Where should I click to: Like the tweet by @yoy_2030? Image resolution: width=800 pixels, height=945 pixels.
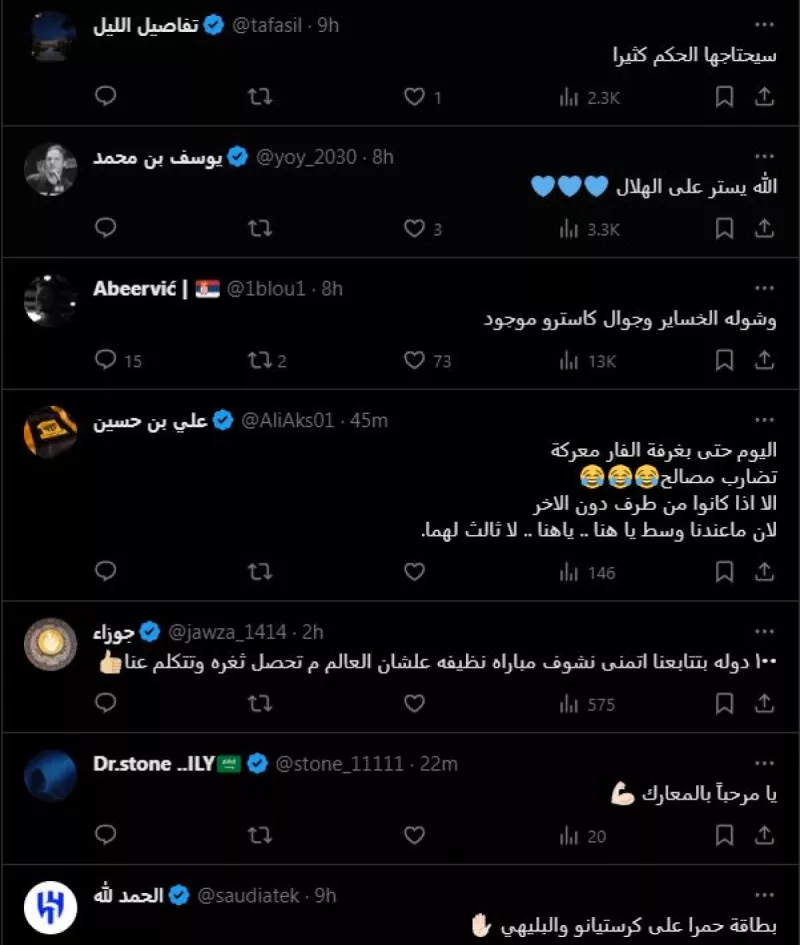coord(415,228)
